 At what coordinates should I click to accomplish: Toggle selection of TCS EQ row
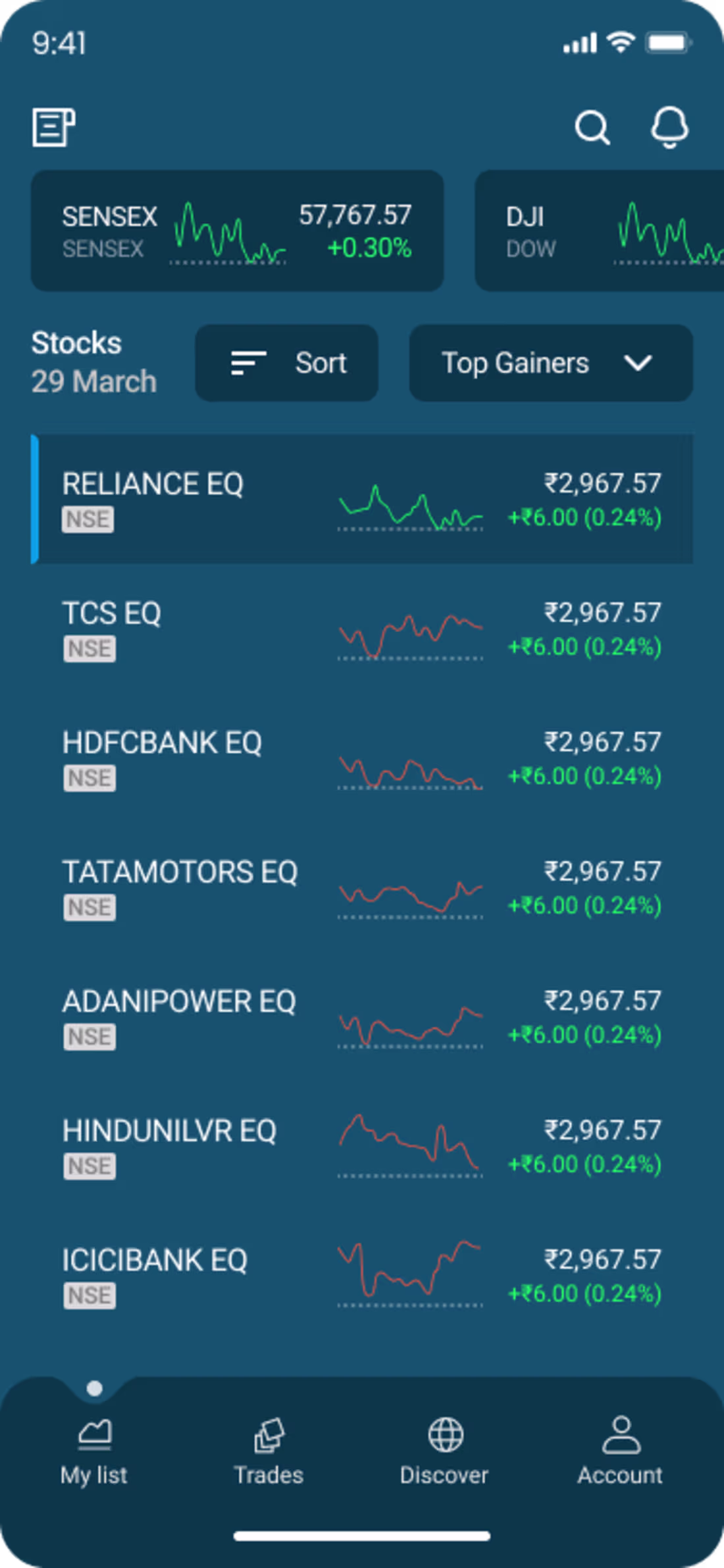(362, 629)
